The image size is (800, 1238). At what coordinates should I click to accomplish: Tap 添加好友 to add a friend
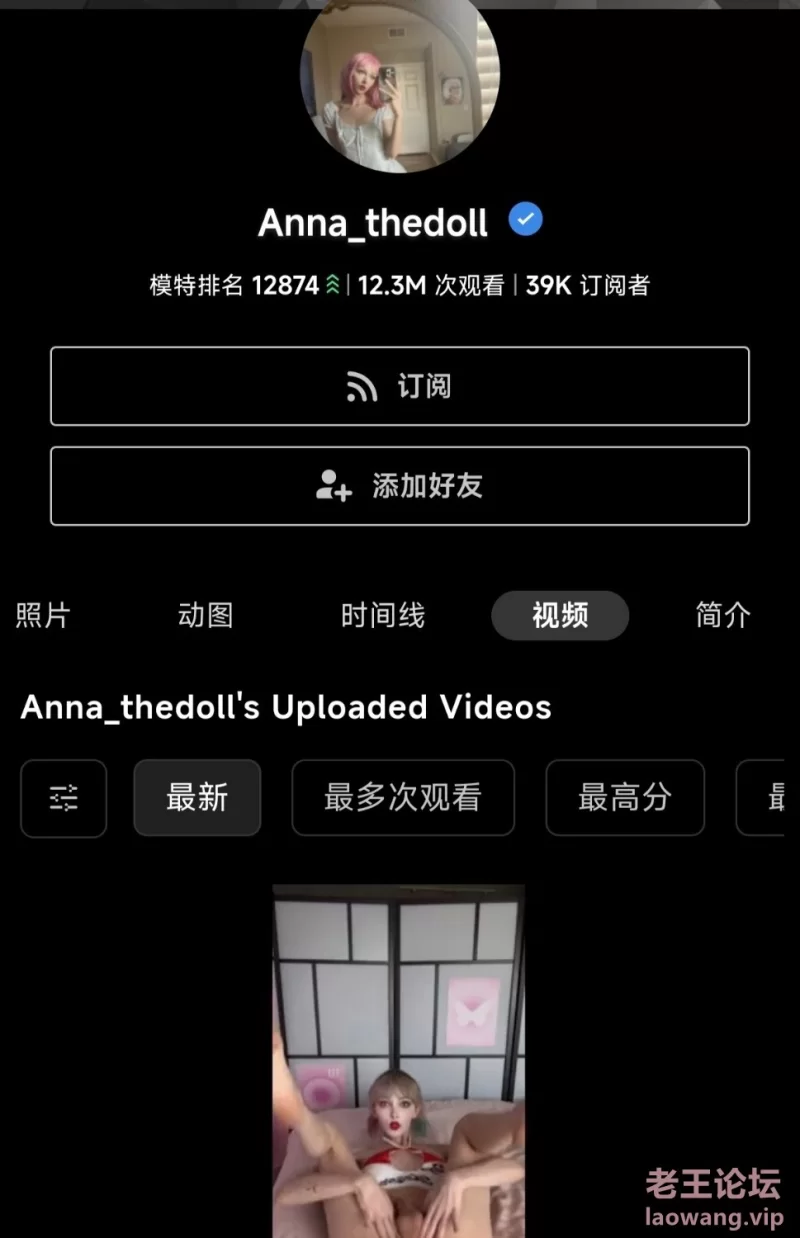click(399, 486)
